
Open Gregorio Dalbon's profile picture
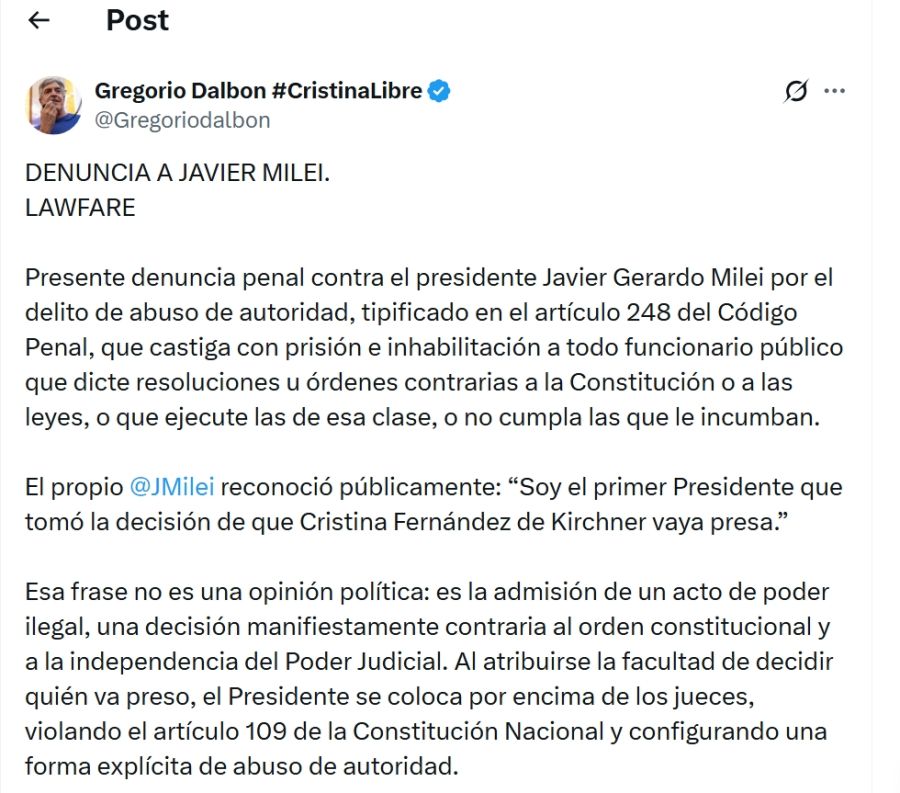click(54, 105)
